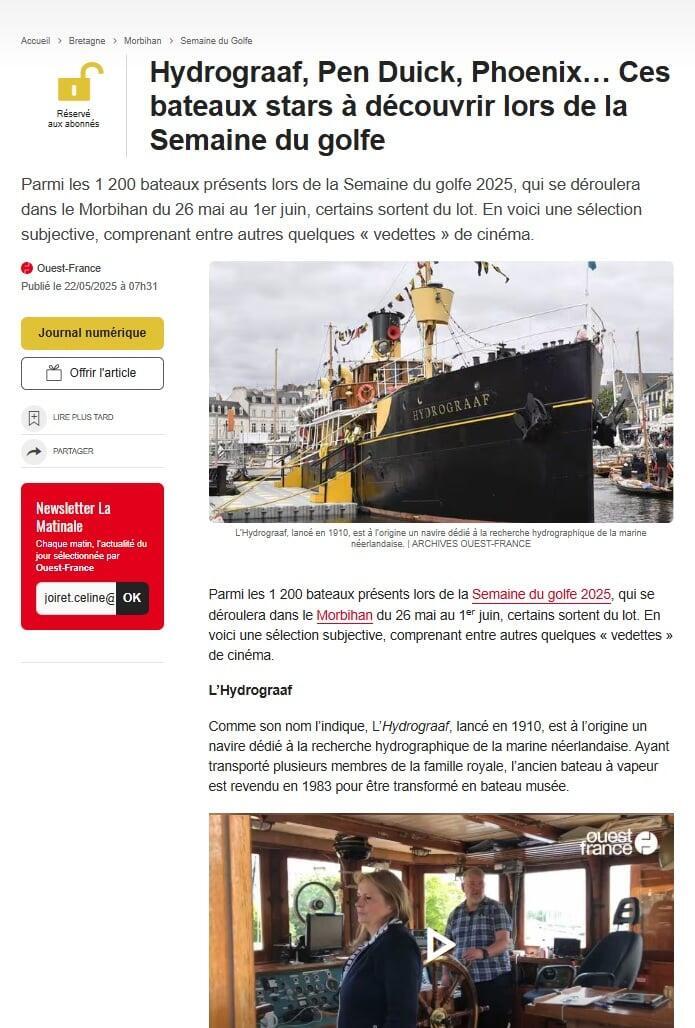Open the Ouest-France author link
695x1028 pixels.
[x=68, y=268]
